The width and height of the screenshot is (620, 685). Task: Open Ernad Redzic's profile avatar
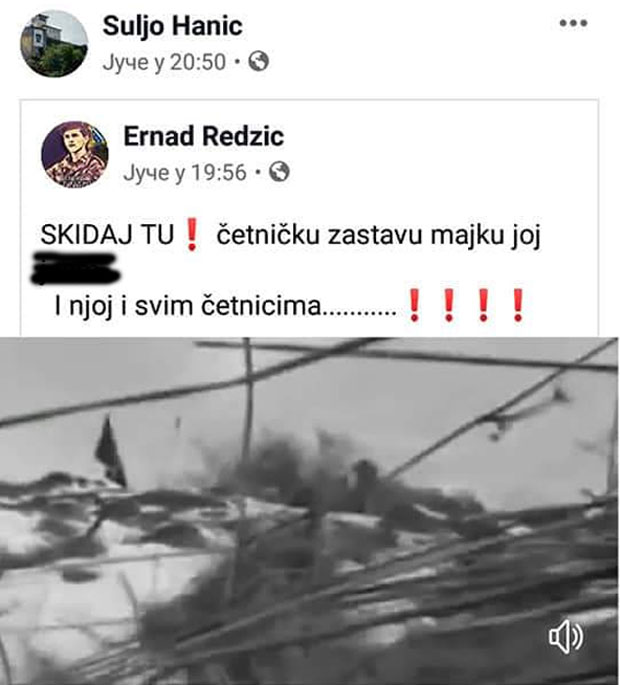74,154
